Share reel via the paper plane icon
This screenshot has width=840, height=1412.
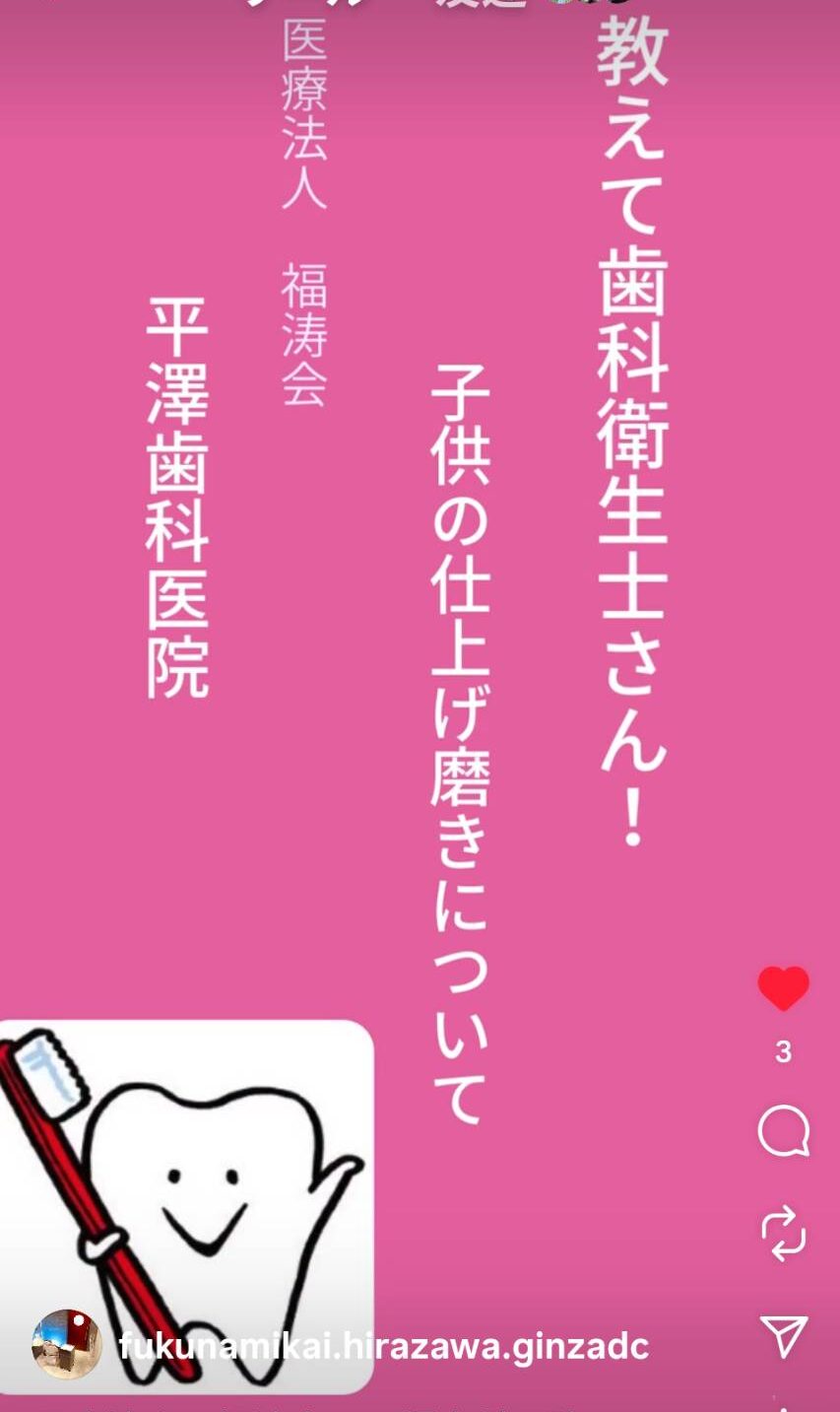point(784,1336)
